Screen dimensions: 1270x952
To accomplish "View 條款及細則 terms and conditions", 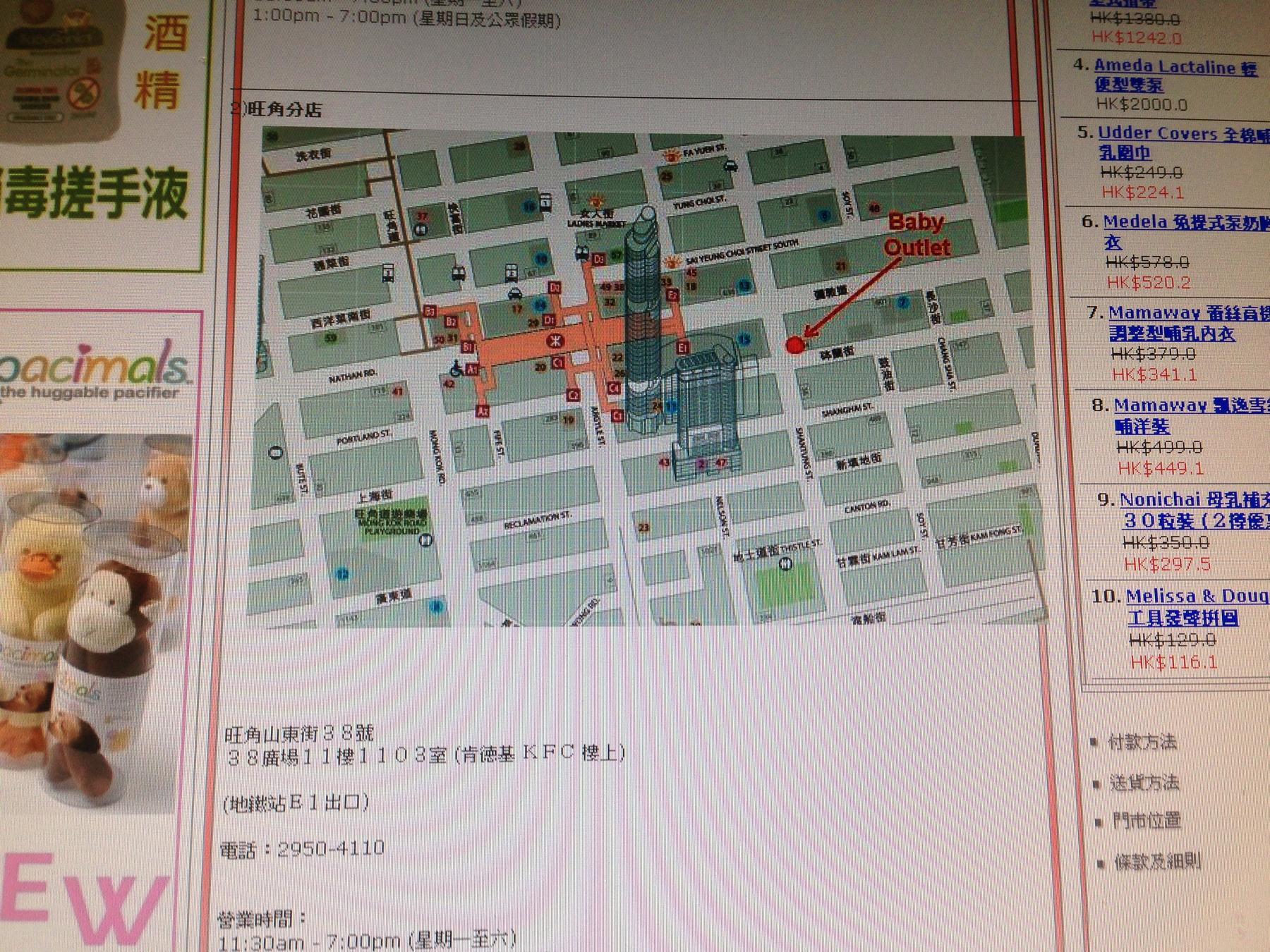I will 1156,862.
